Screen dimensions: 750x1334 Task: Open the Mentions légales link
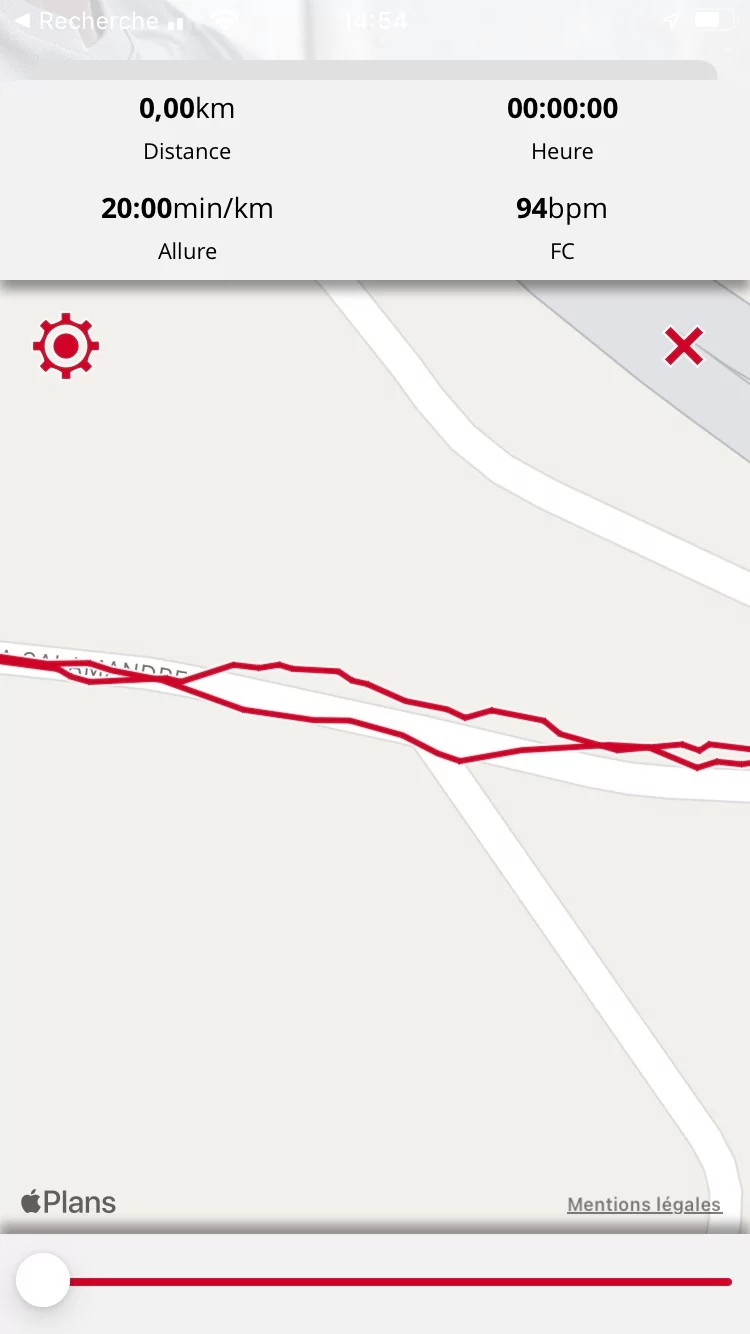[644, 1204]
